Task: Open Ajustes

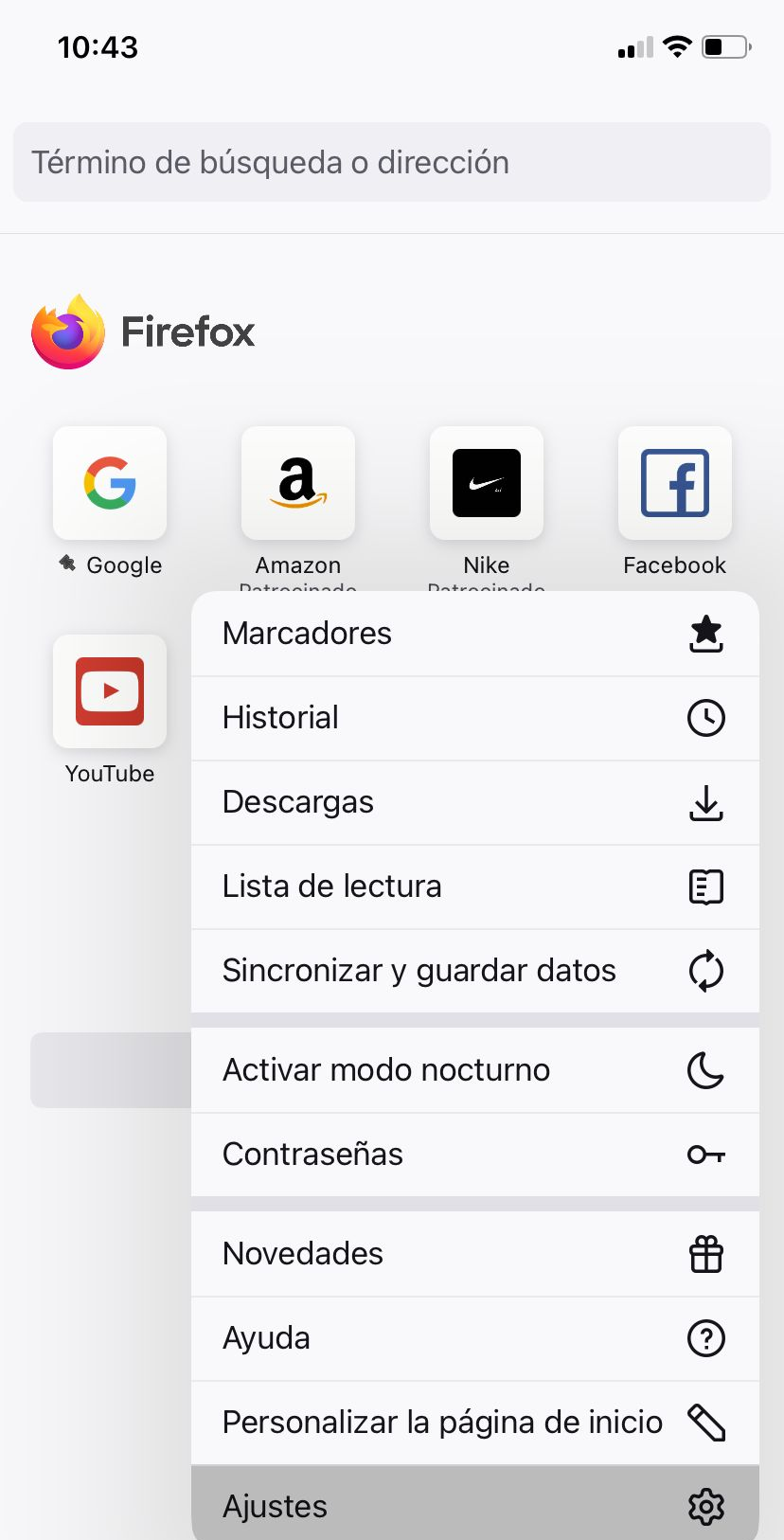Action: 474,1505
